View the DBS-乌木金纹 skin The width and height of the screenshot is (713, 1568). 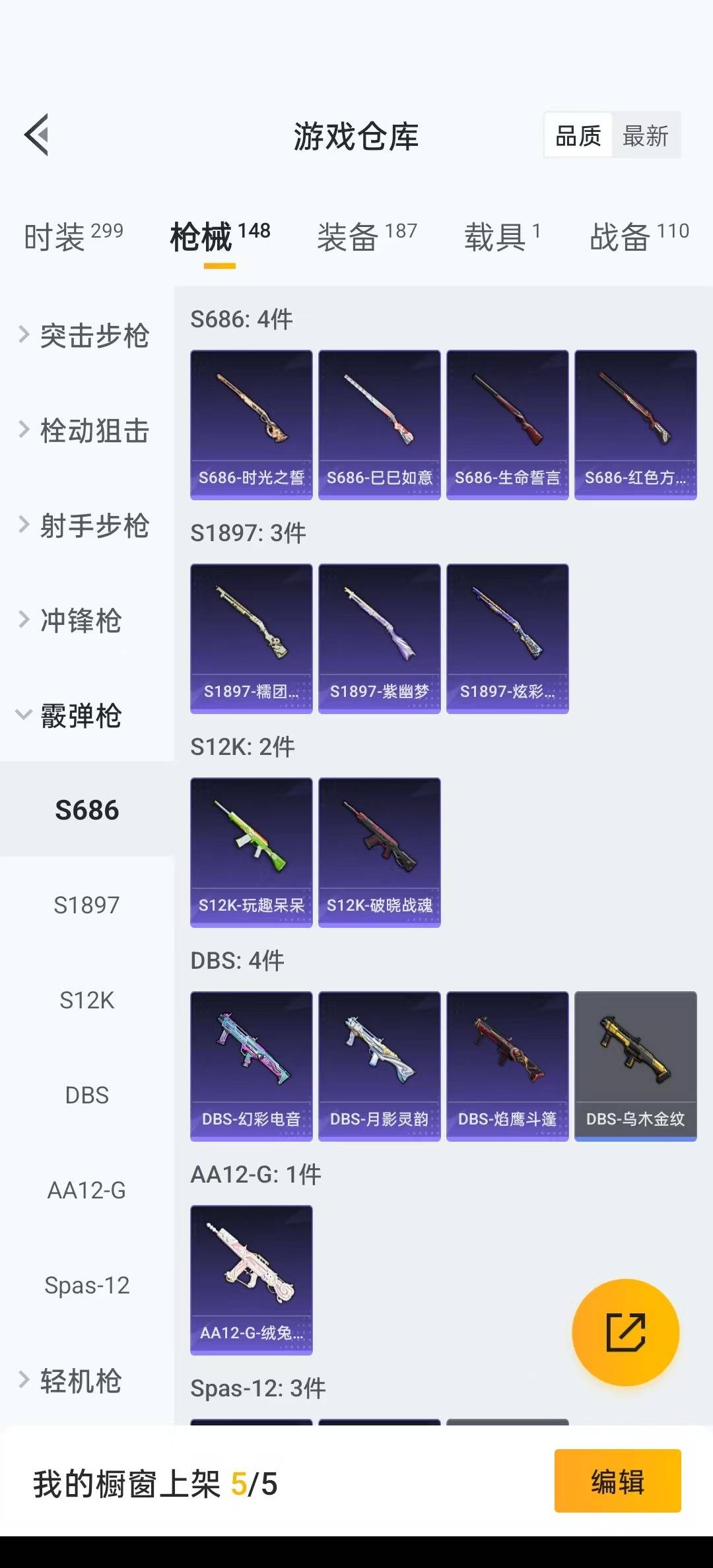pos(635,1066)
